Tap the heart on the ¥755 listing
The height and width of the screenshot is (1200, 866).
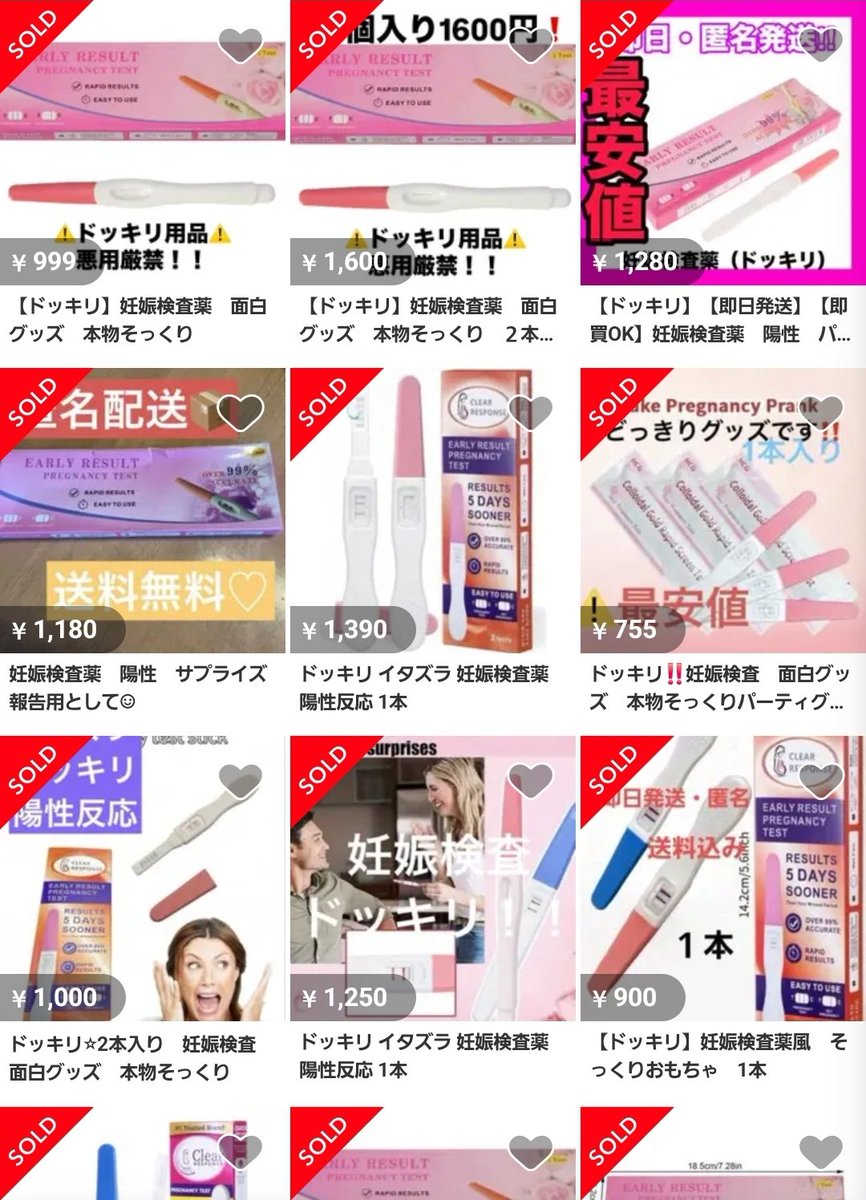(821, 412)
